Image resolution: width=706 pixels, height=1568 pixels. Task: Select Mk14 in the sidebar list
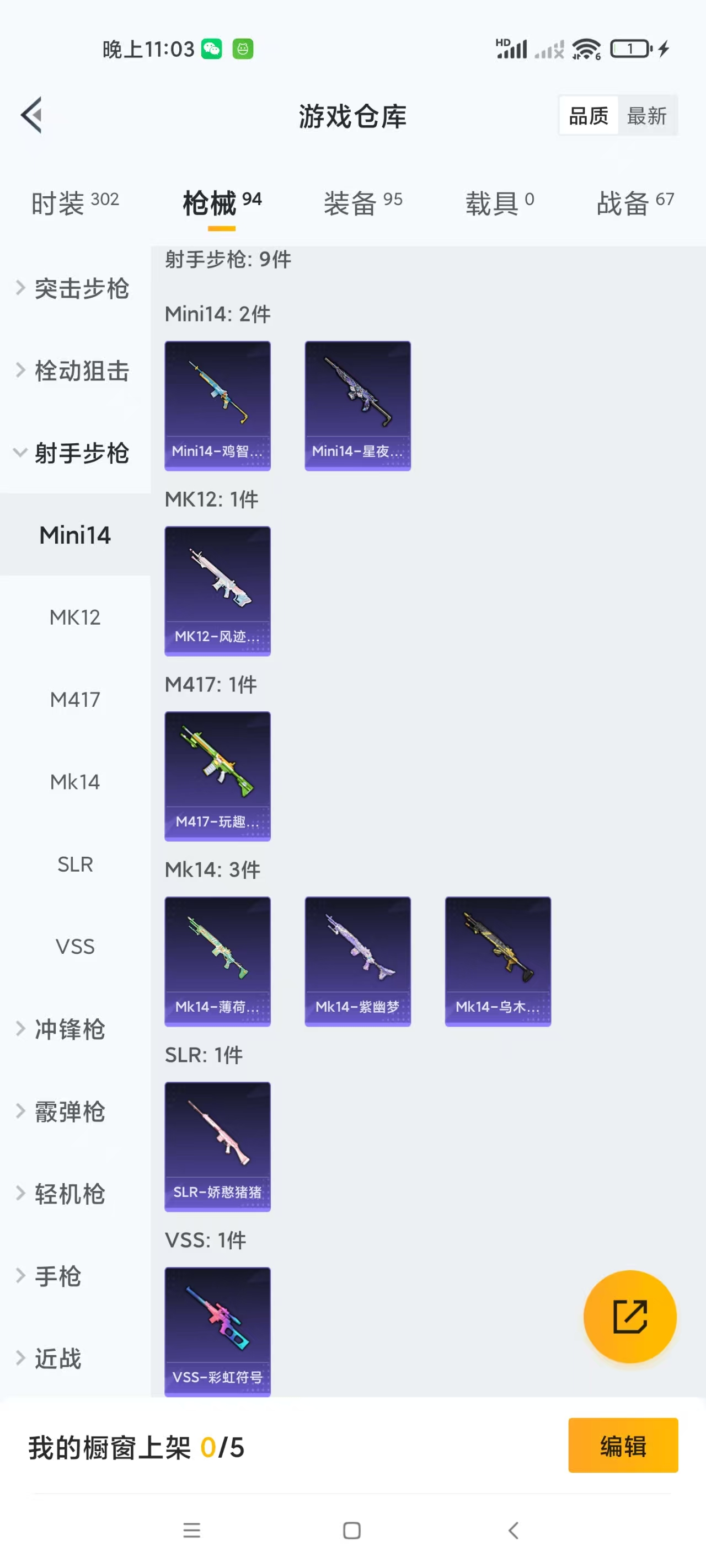pyautogui.click(x=74, y=782)
